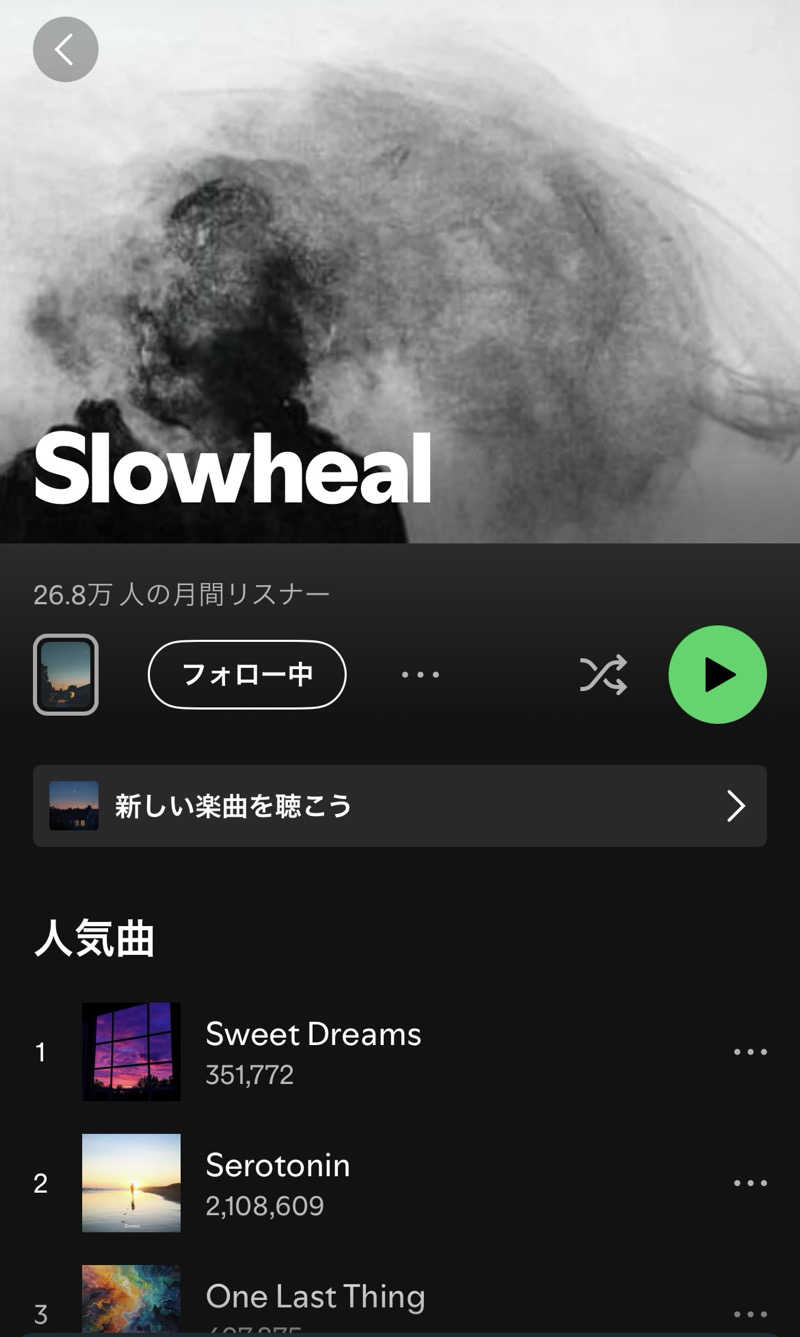Viewport: 800px width, 1337px height.
Task: Go back using the top-left arrow
Action: pyautogui.click(x=66, y=49)
